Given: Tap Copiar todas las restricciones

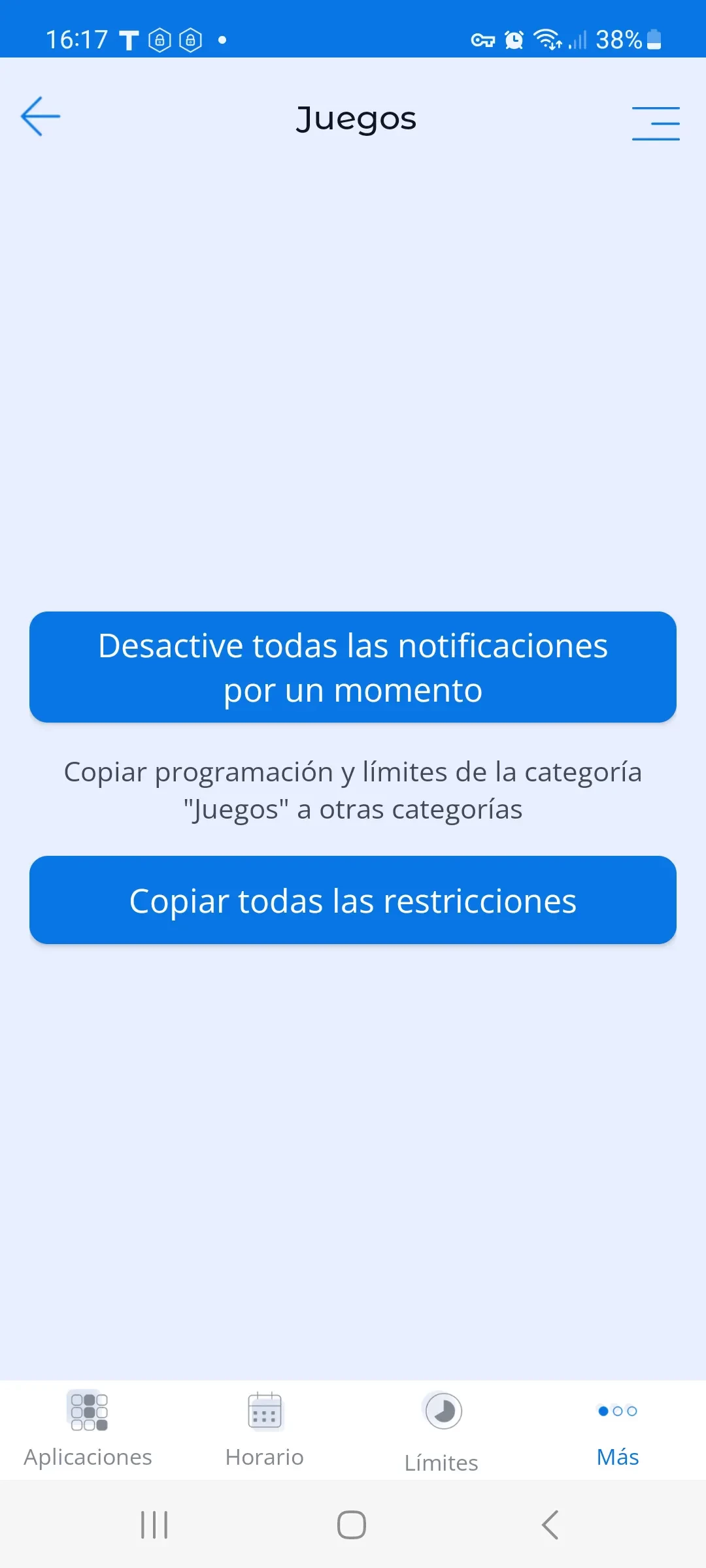Looking at the screenshot, I should [353, 900].
